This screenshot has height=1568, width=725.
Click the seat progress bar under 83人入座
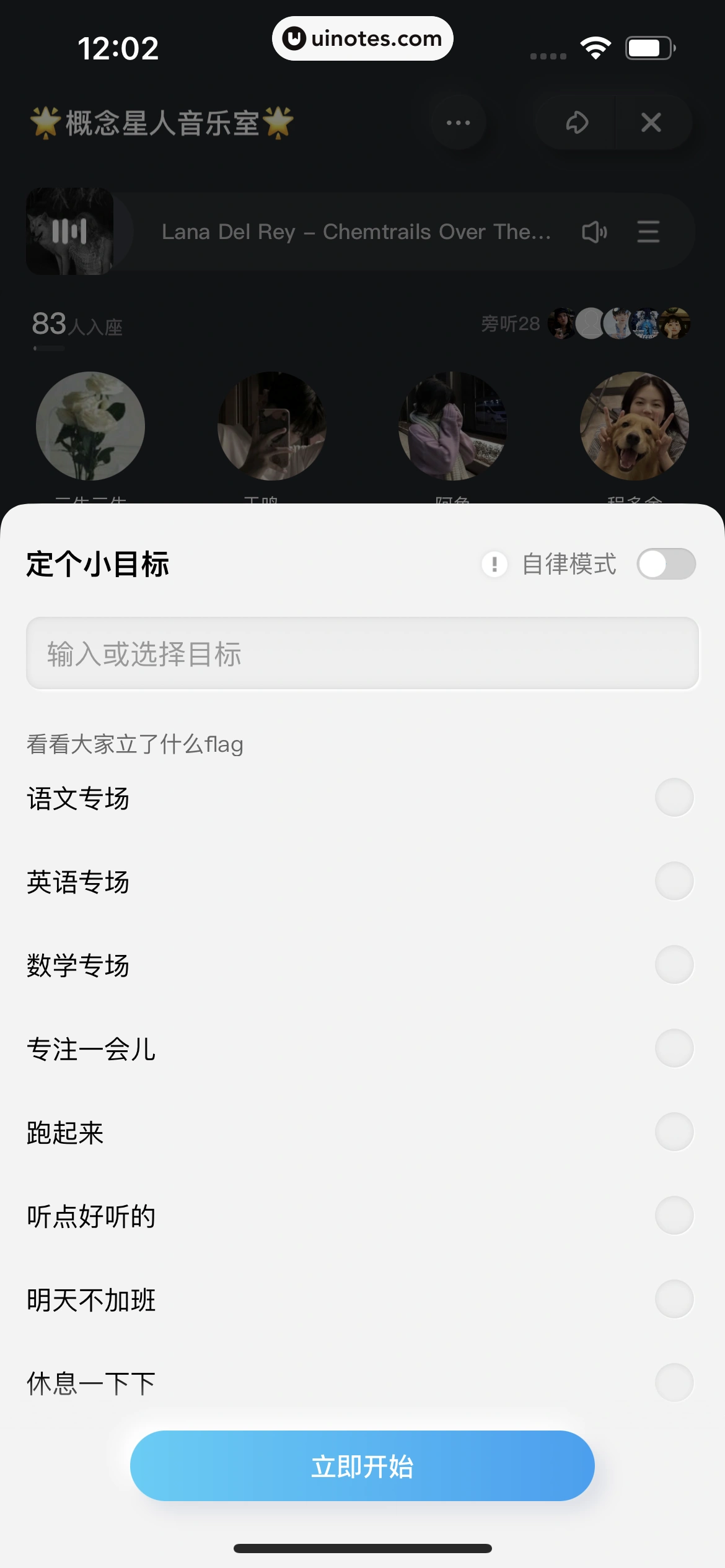tap(50, 348)
